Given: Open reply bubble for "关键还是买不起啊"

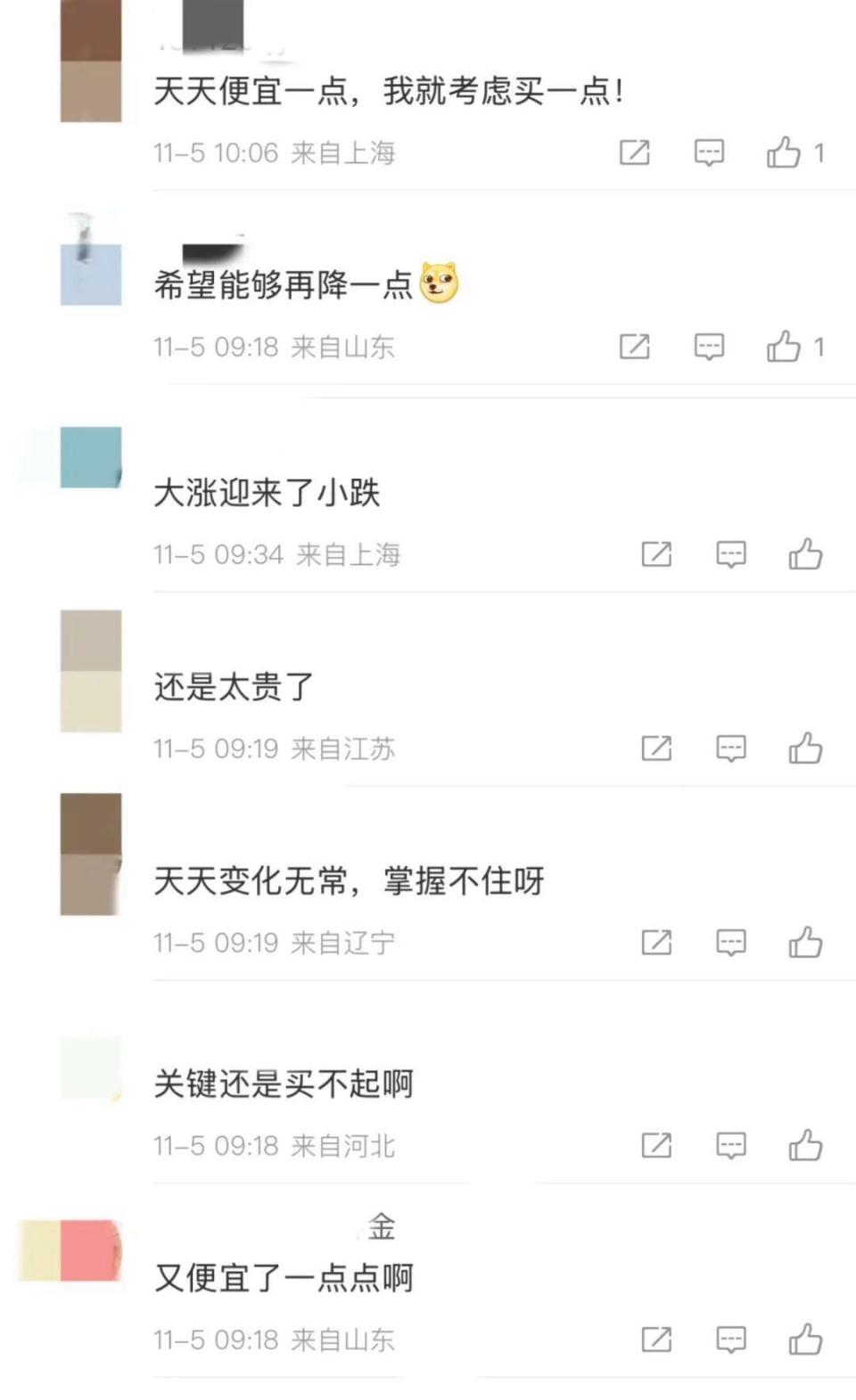Looking at the screenshot, I should (730, 1145).
